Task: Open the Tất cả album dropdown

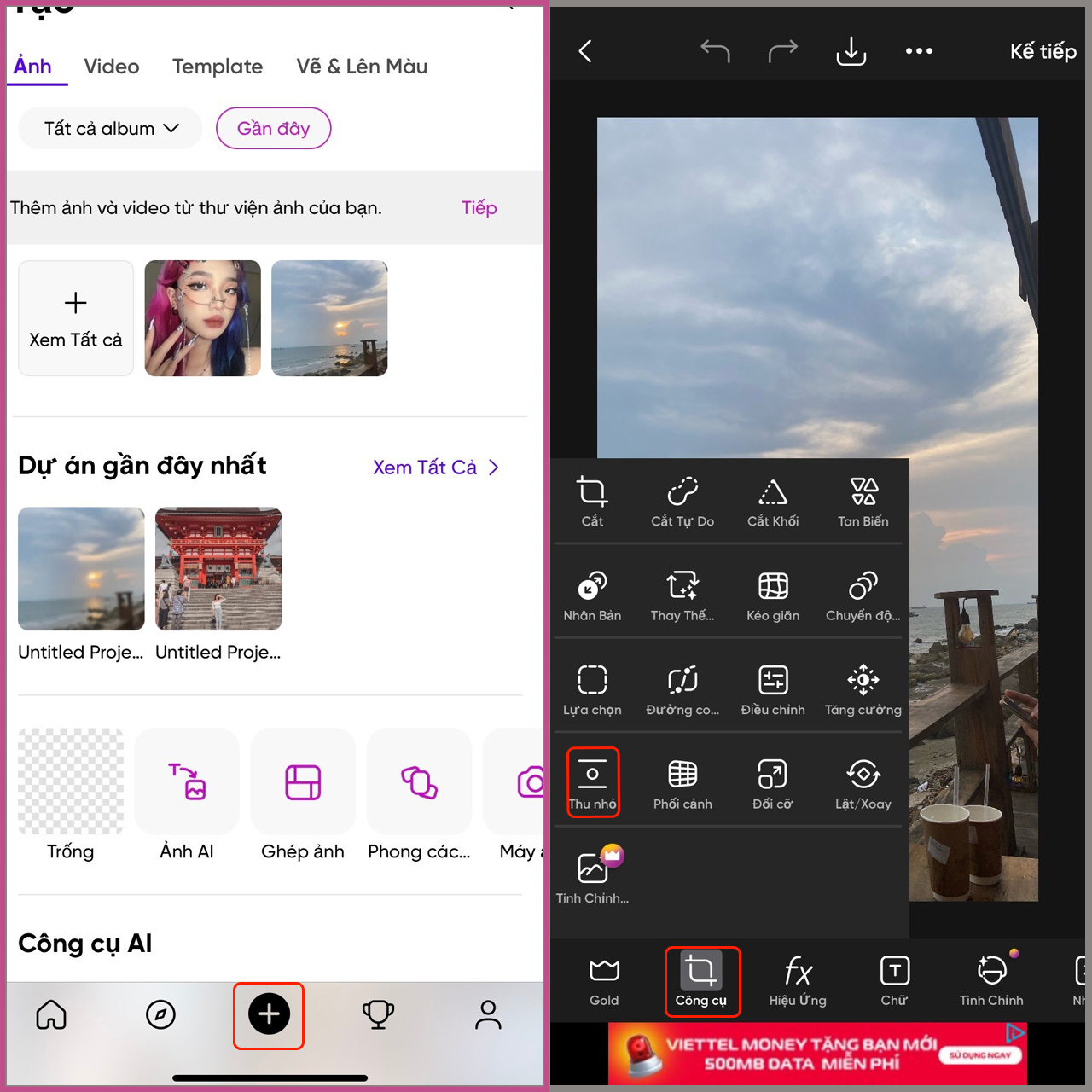Action: click(x=111, y=129)
